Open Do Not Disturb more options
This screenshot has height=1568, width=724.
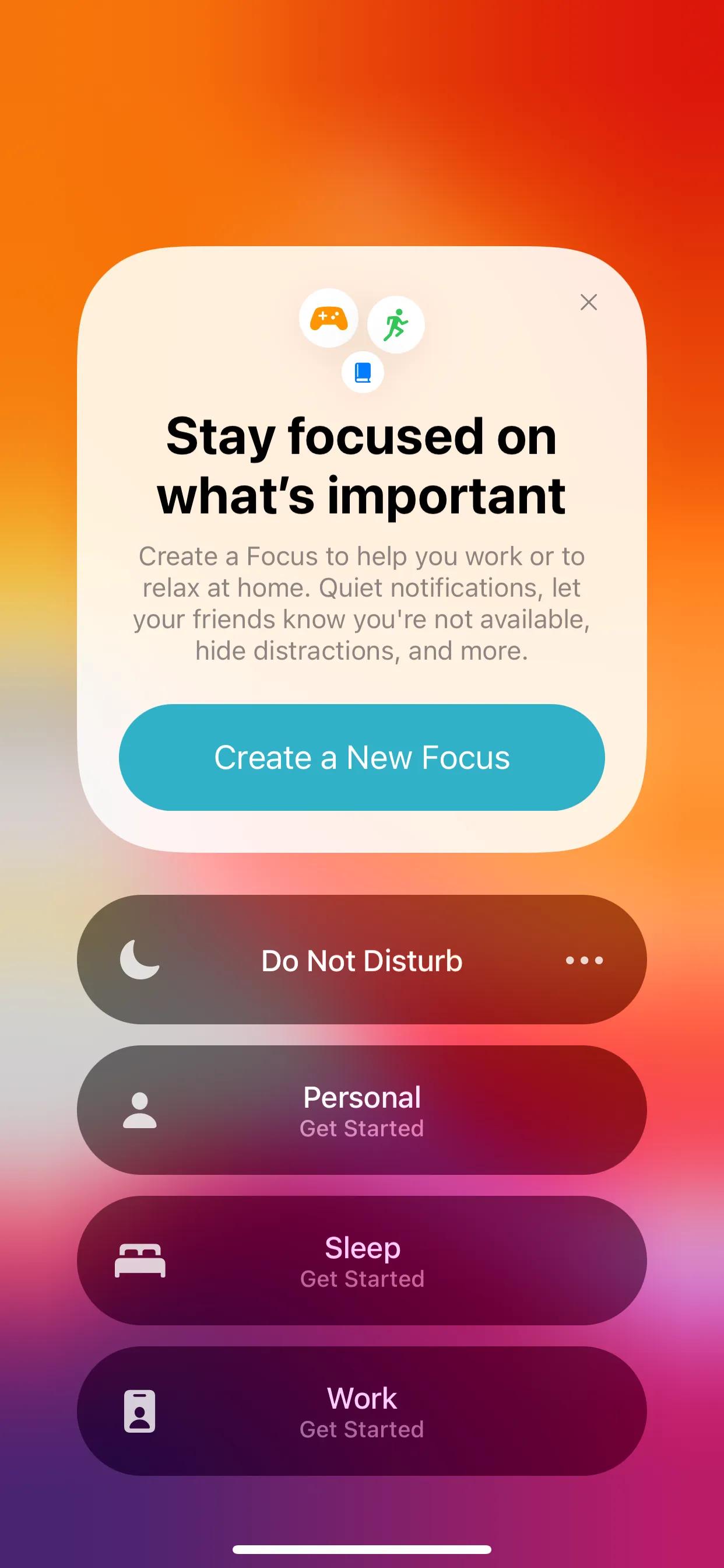pos(584,960)
